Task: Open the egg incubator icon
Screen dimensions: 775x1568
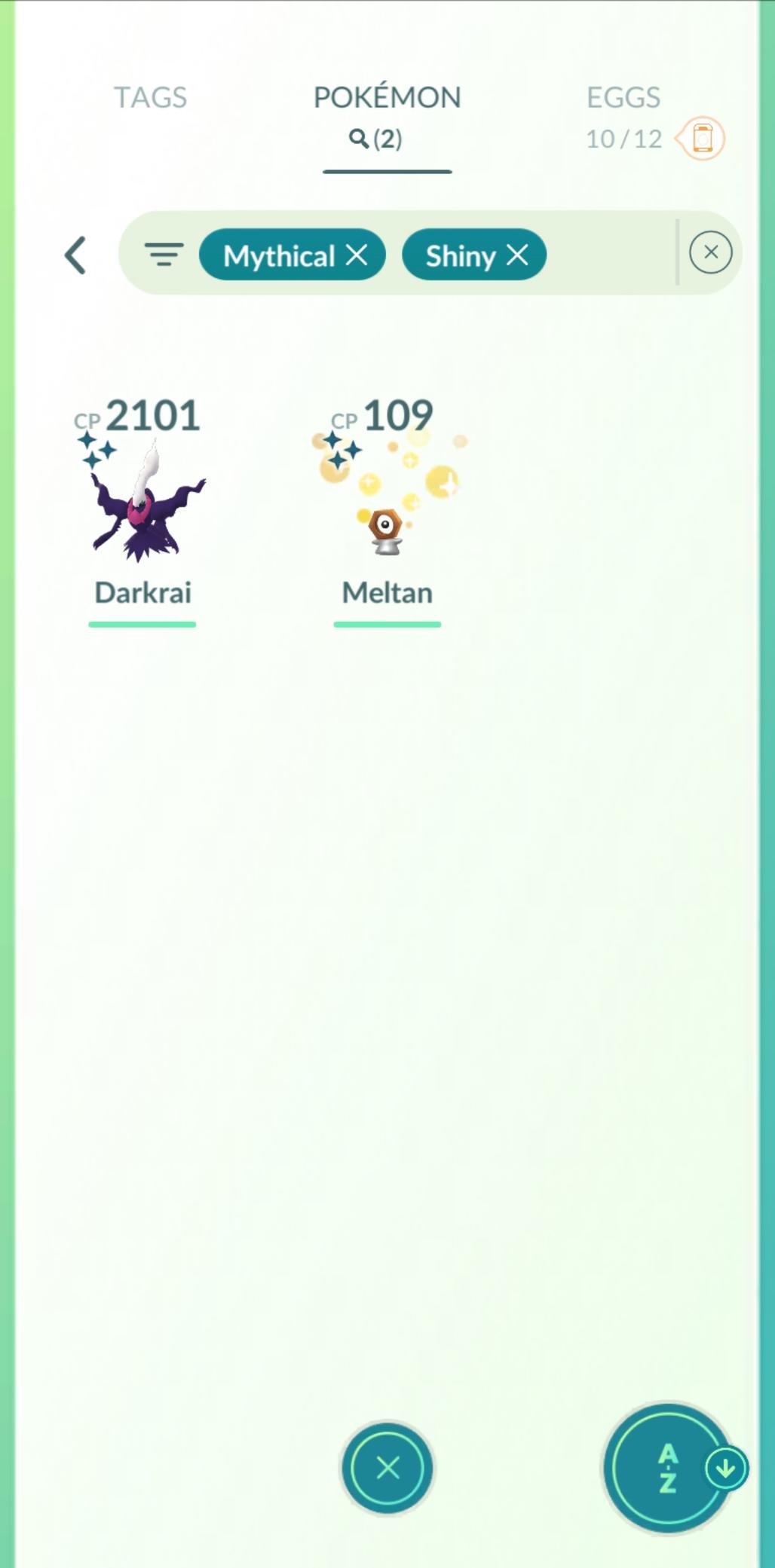Action: point(702,139)
